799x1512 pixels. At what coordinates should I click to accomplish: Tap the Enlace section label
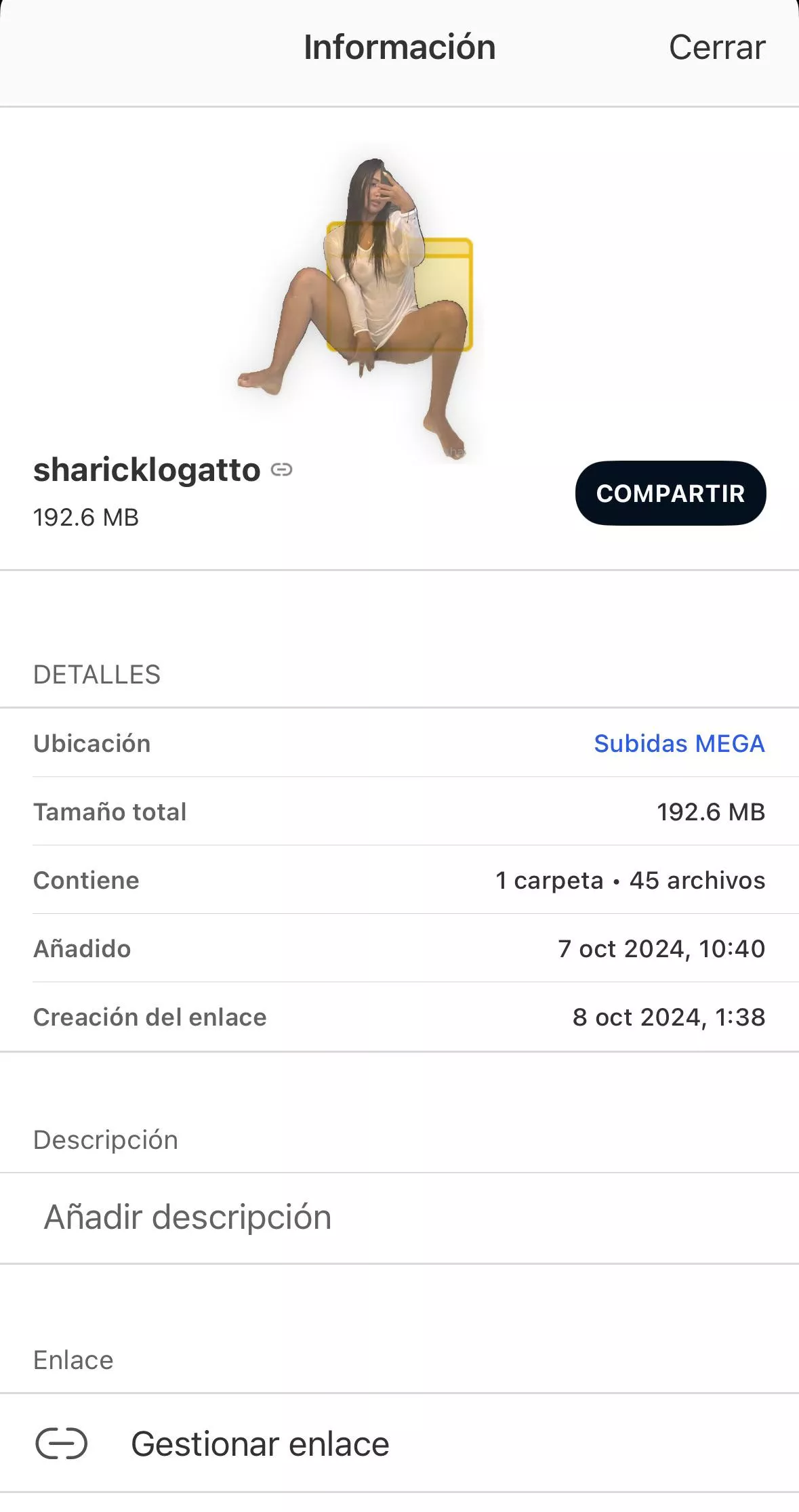point(73,1360)
